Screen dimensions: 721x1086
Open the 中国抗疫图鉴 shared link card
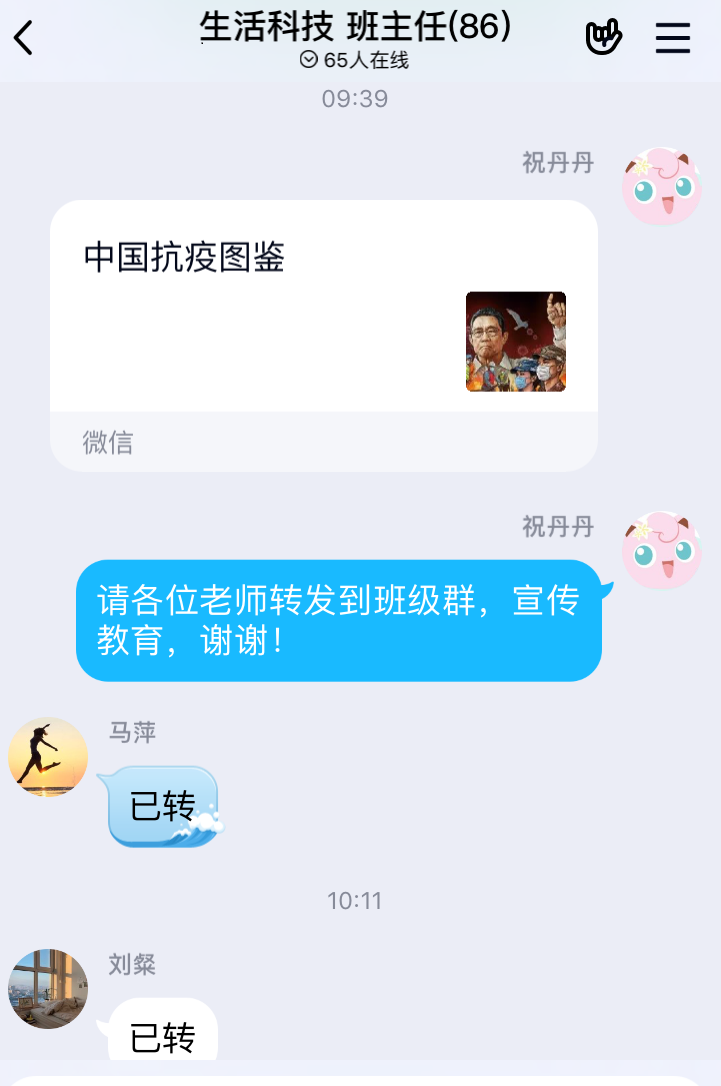[324, 320]
